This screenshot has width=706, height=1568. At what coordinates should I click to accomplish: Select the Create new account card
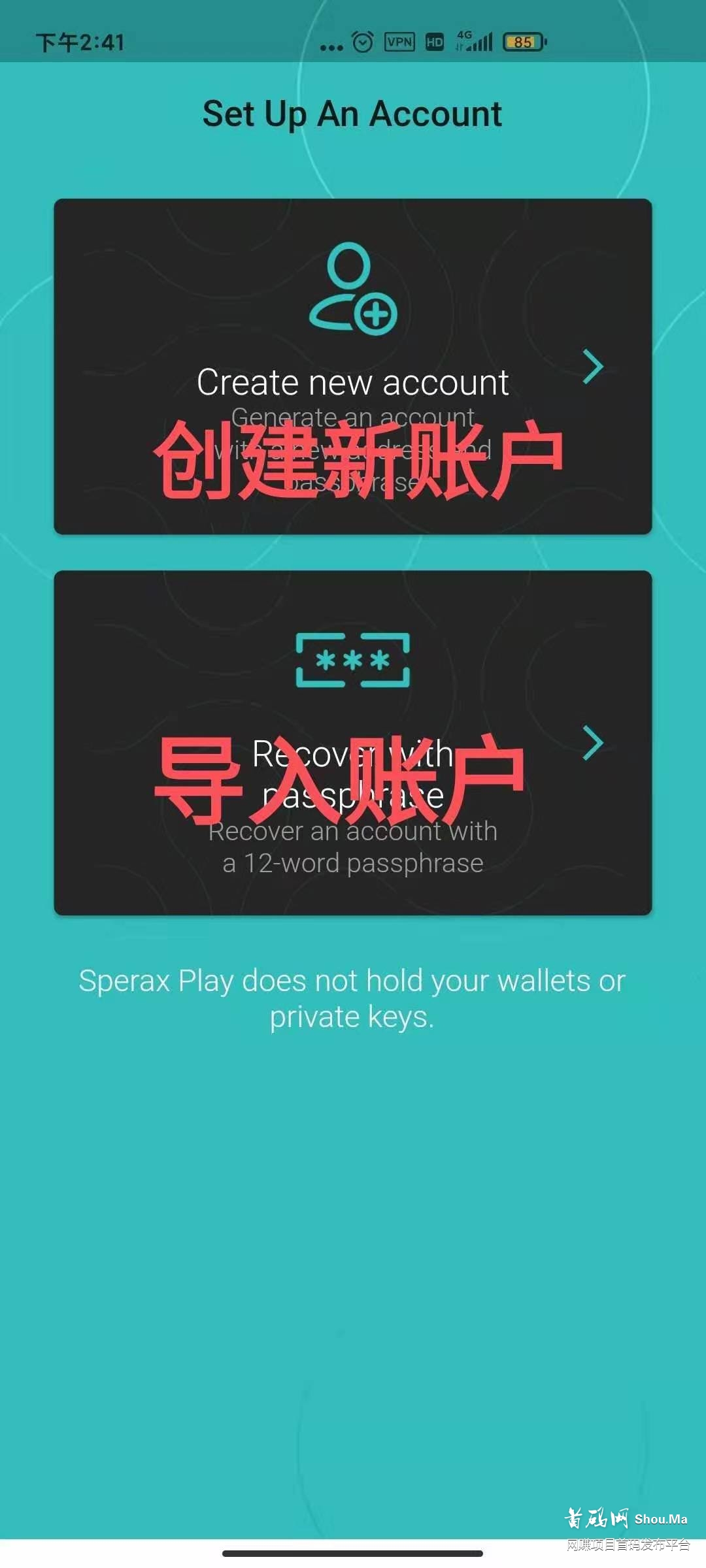(353, 367)
